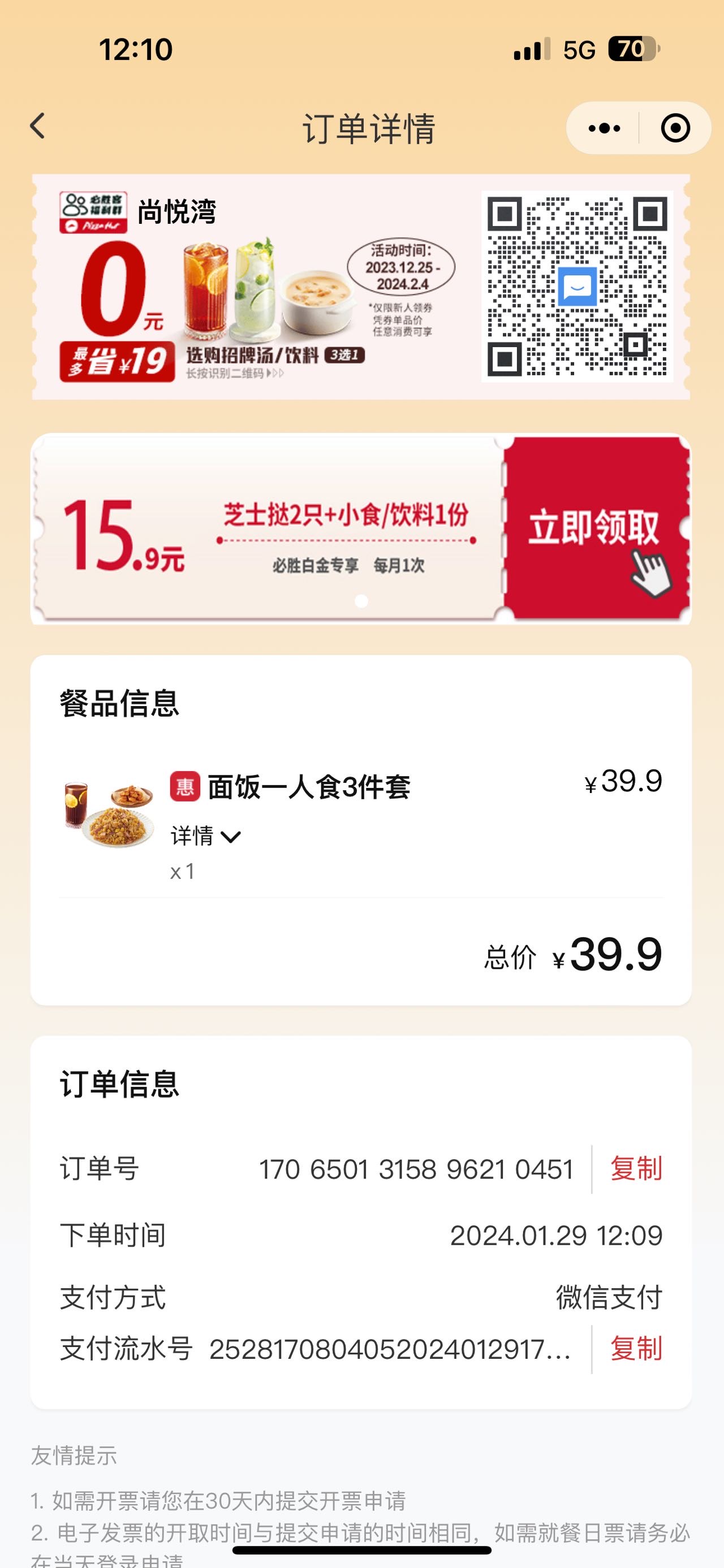The height and width of the screenshot is (1568, 724).
Task: Claim the 15.9元 coupon with 立即领取
Action: pyautogui.click(x=596, y=529)
